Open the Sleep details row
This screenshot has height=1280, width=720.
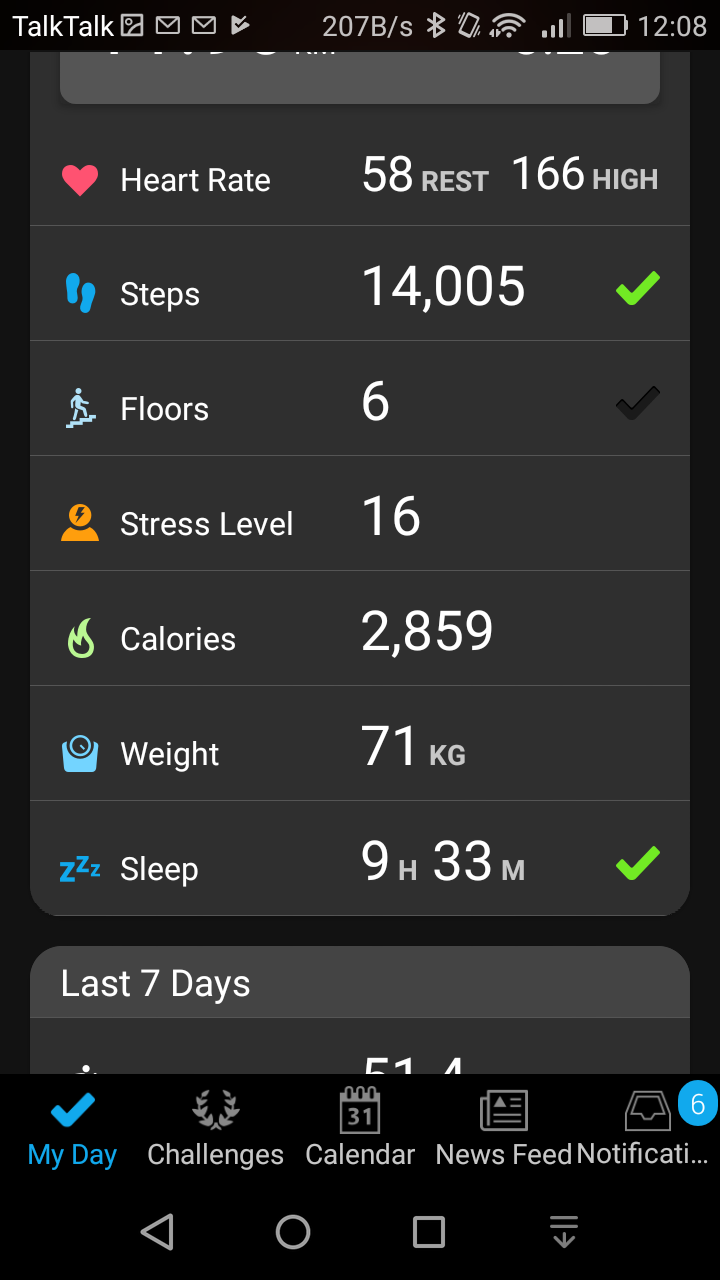point(360,864)
